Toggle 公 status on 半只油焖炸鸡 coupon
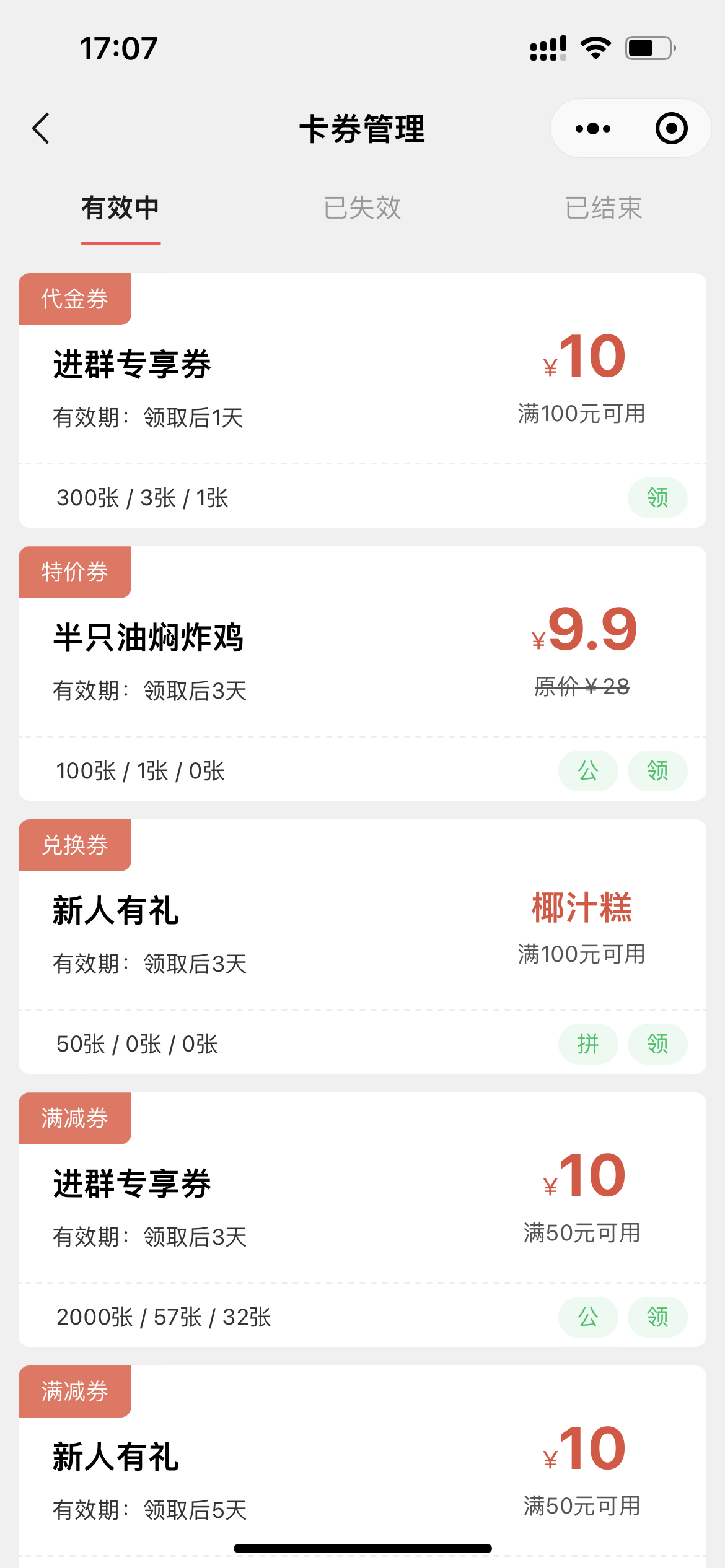Viewport: 725px width, 1568px height. coord(587,770)
